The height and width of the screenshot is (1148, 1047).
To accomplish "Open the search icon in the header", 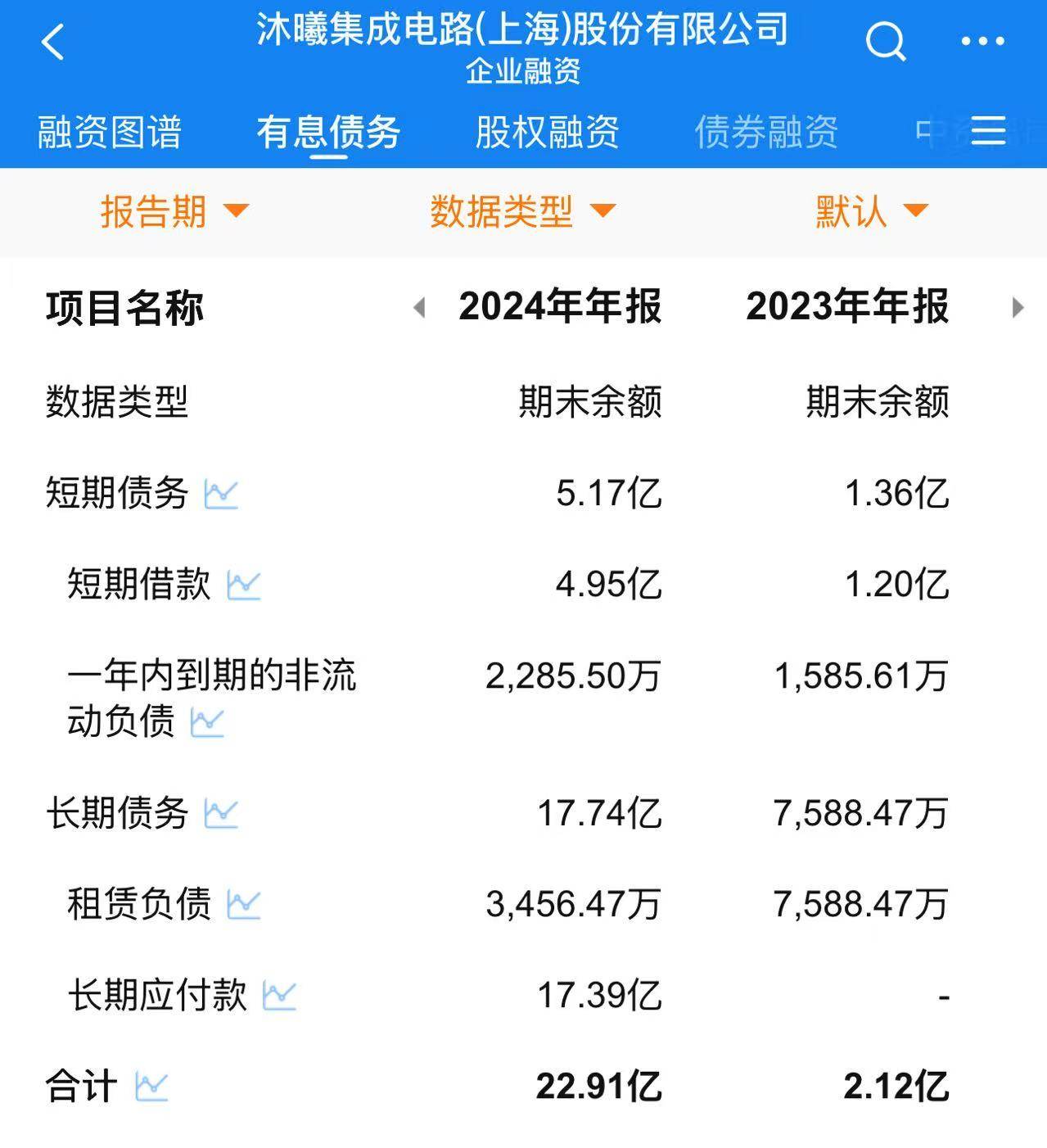I will (x=886, y=41).
